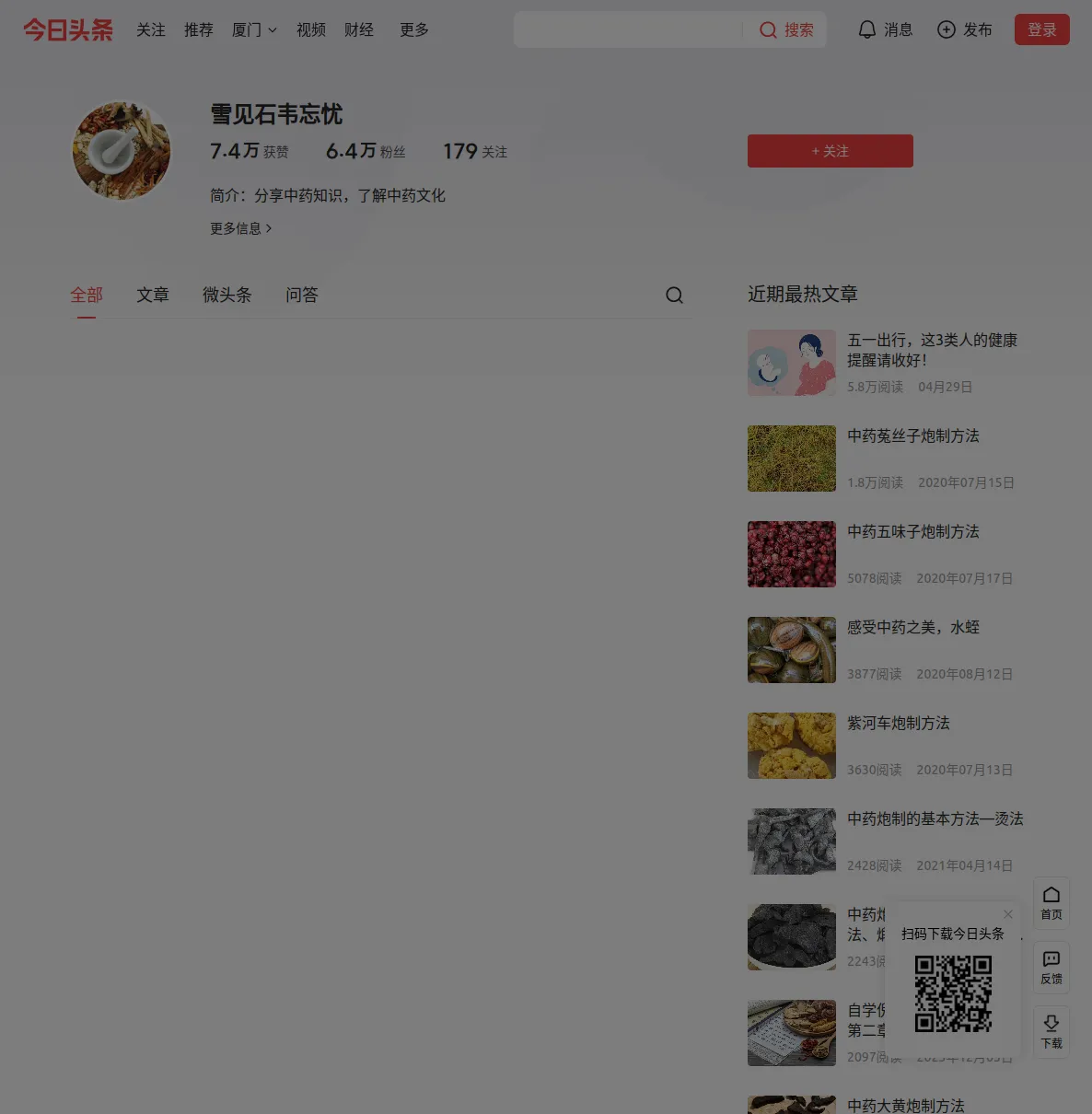
Task: Switch to the 微头条 tab
Action: click(227, 295)
